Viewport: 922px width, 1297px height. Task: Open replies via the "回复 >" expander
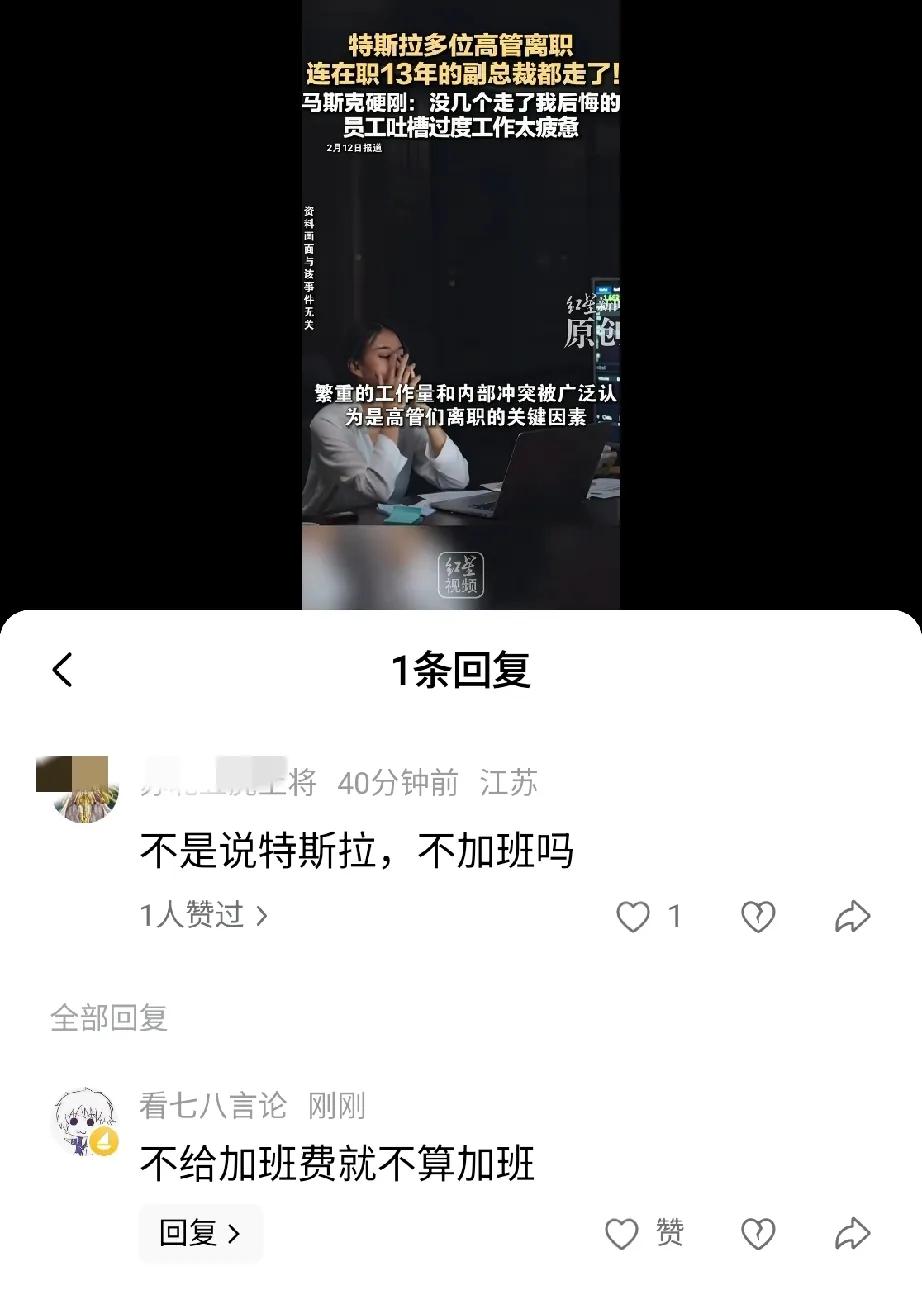pos(200,1233)
